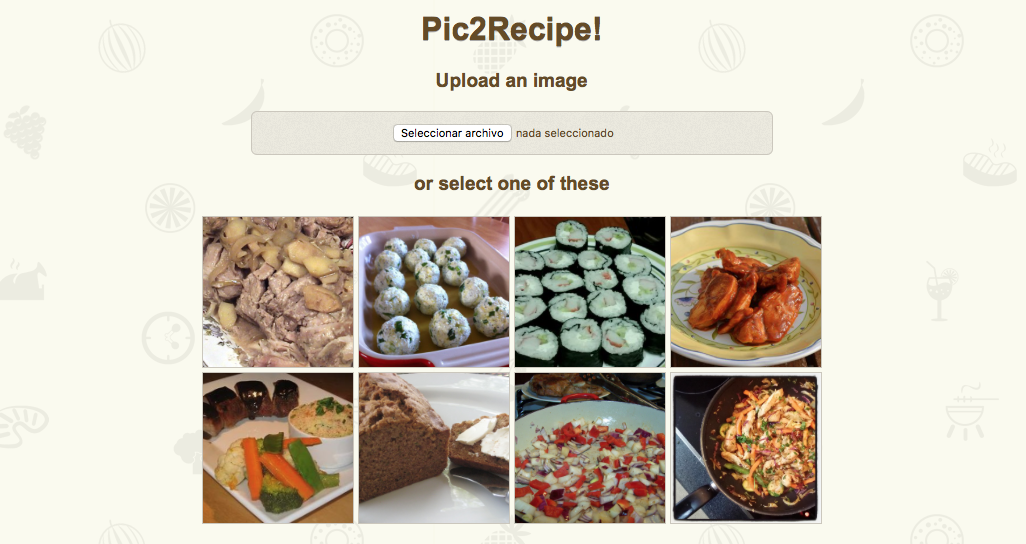Select the glazed chicken on plate image
The height and width of the screenshot is (544, 1026).
point(746,292)
